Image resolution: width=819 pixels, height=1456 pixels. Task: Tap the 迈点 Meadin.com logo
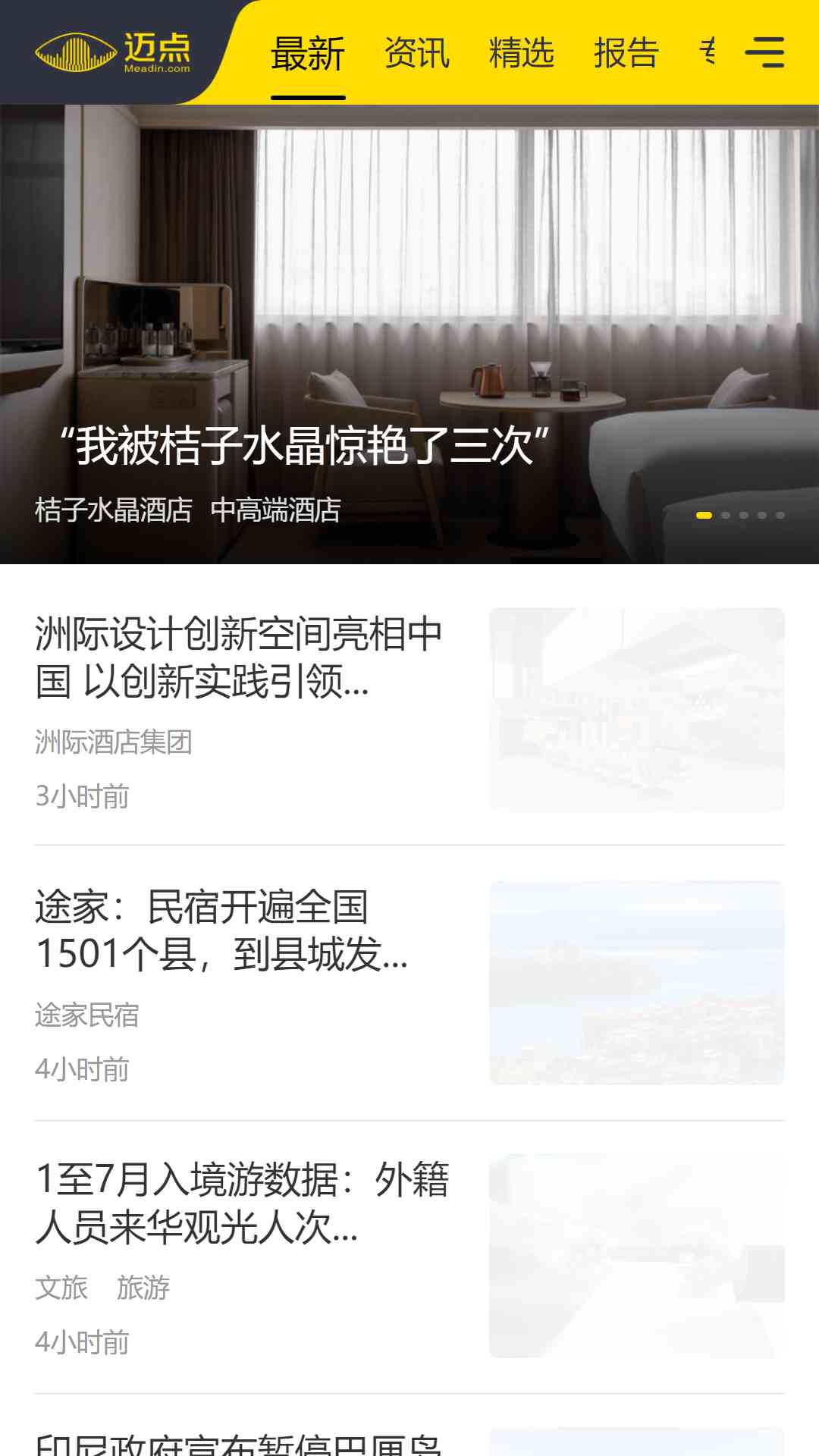tap(114, 52)
